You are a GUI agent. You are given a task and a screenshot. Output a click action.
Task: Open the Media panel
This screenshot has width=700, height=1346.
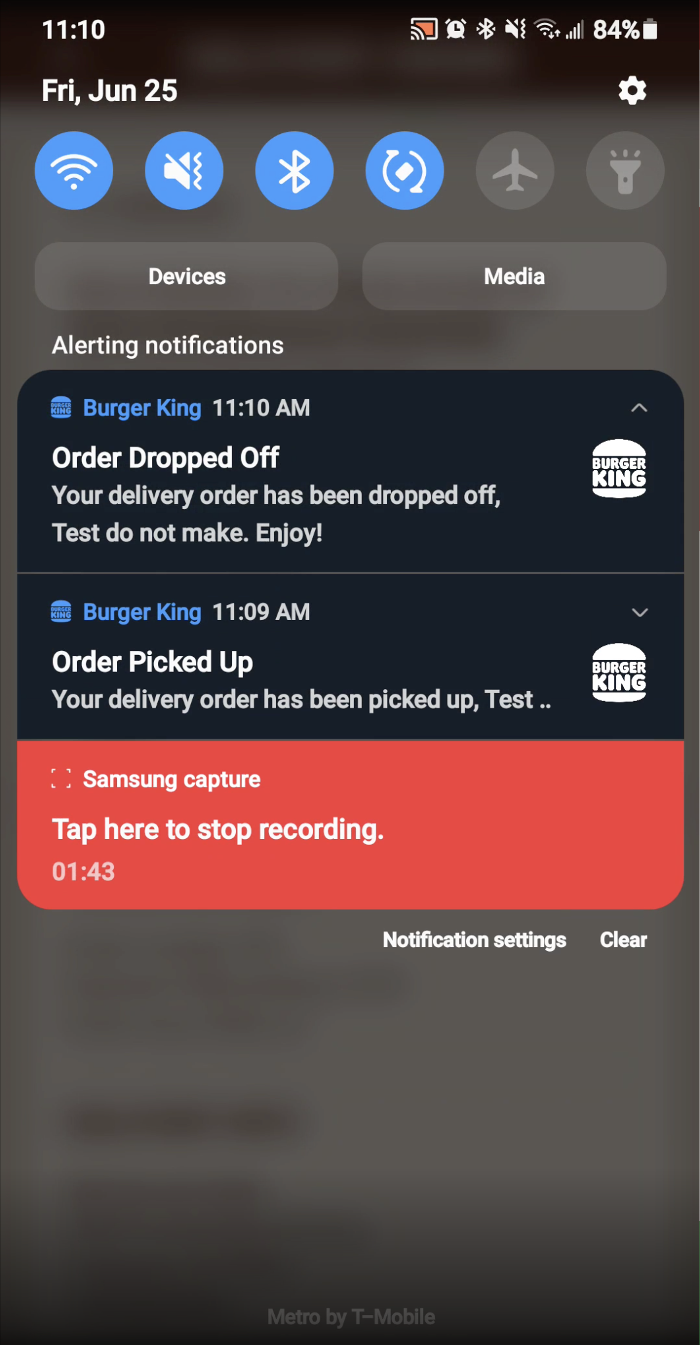pyautogui.click(x=514, y=276)
